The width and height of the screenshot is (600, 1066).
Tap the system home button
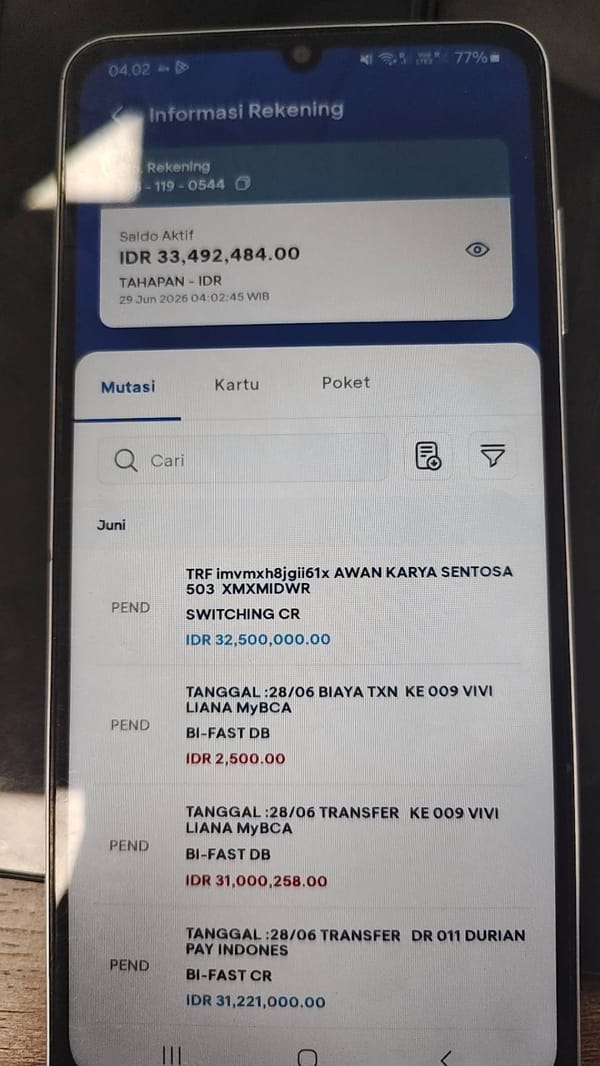307,1056
